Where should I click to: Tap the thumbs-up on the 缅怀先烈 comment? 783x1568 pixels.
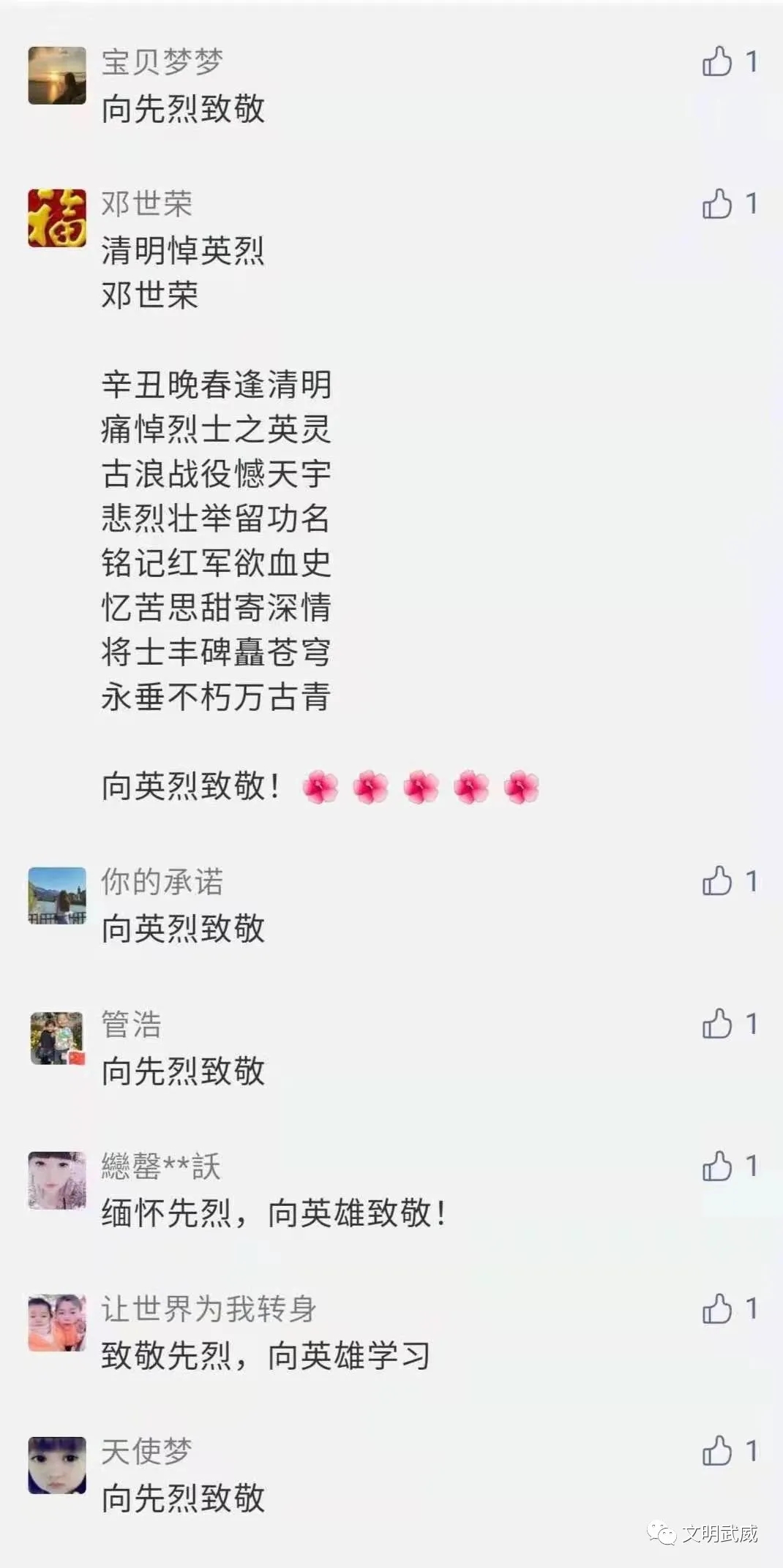point(717,1166)
